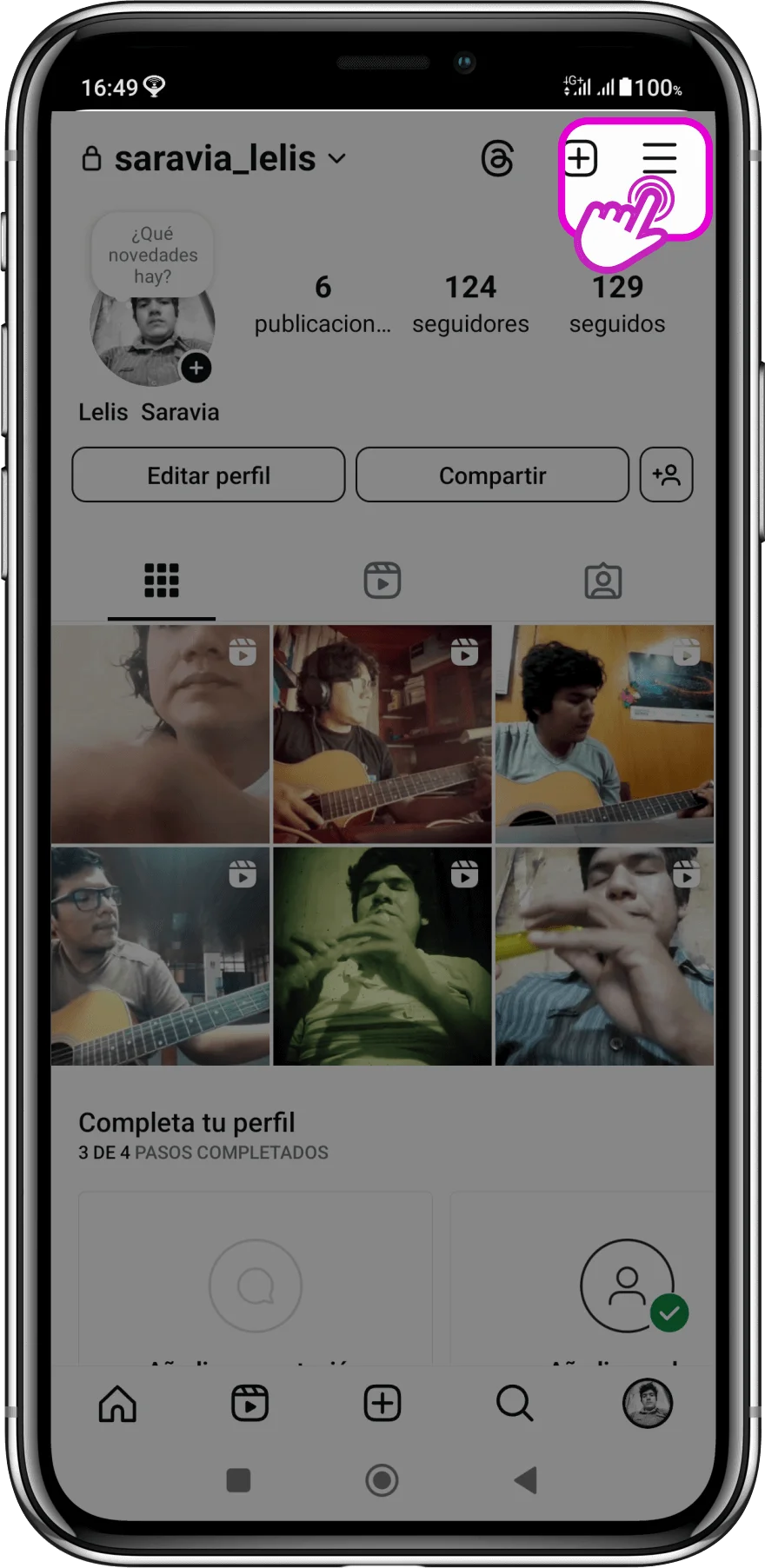The height and width of the screenshot is (1568, 765).
Task: Open the Reels tab in bottom navigation
Action: 249,1404
